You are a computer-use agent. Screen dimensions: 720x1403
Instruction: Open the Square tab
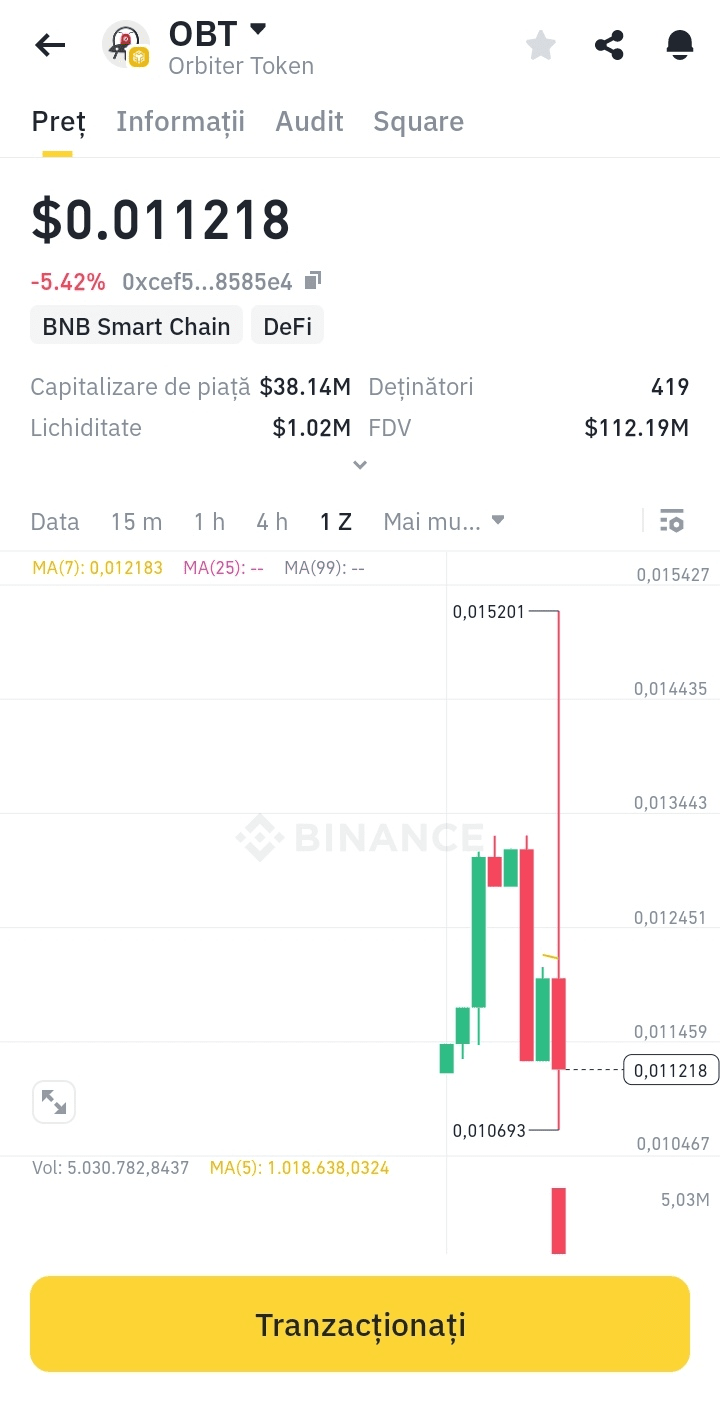pos(418,122)
